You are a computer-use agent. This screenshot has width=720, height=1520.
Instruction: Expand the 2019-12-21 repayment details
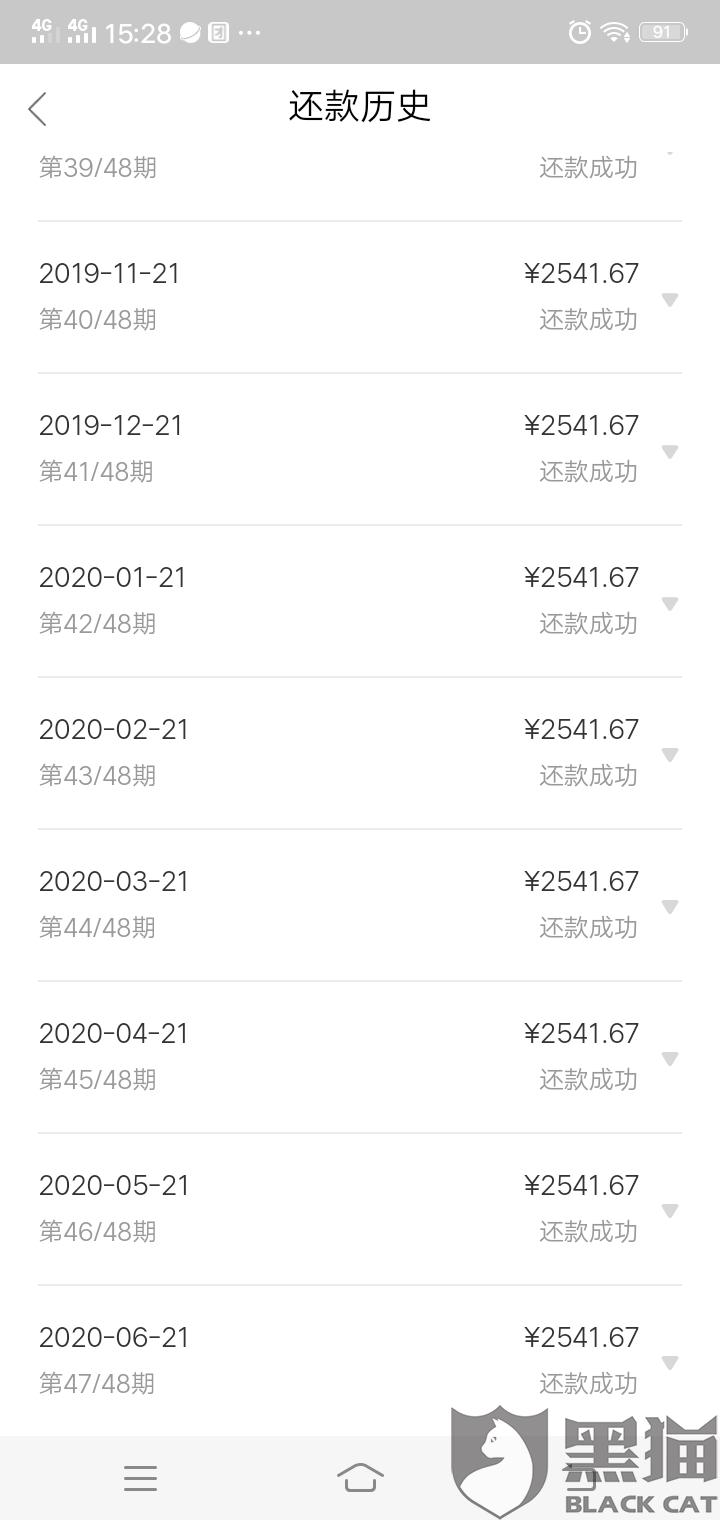tap(670, 451)
